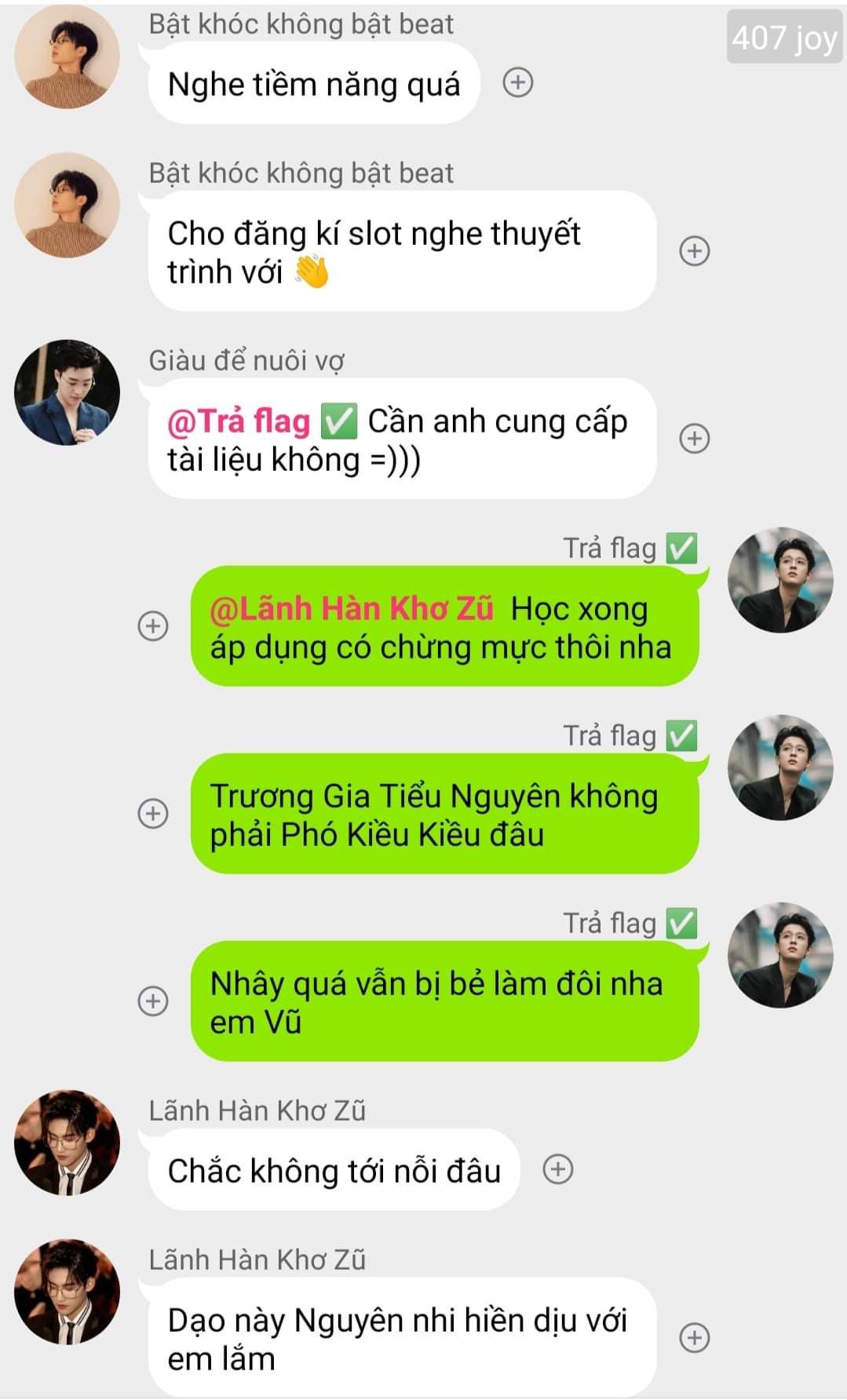Open Bật khóc không bật beat avatar on "Nghe tiềm năng quá"
Viewport: 847px width, 1400px height.
click(x=68, y=56)
